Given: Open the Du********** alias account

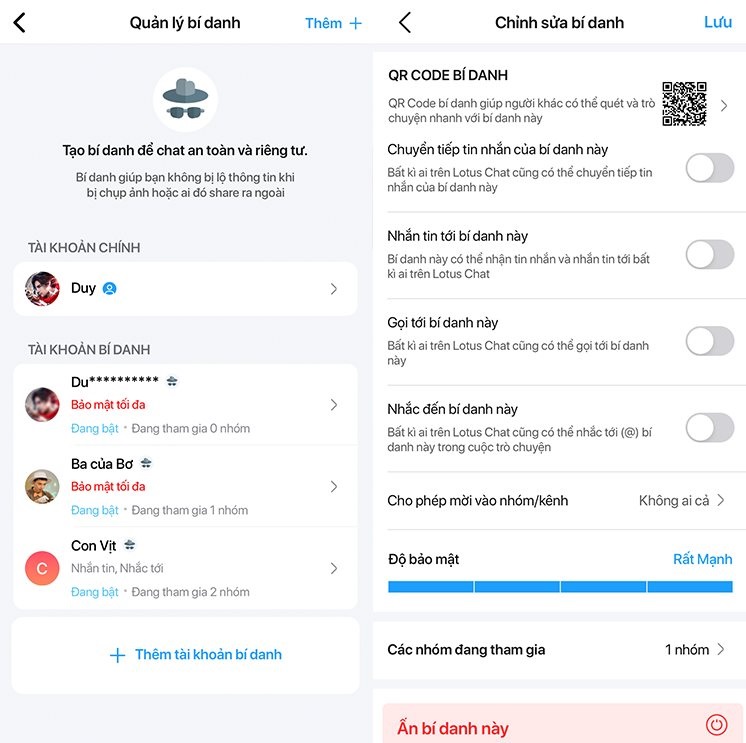Looking at the screenshot, I should [x=185, y=404].
